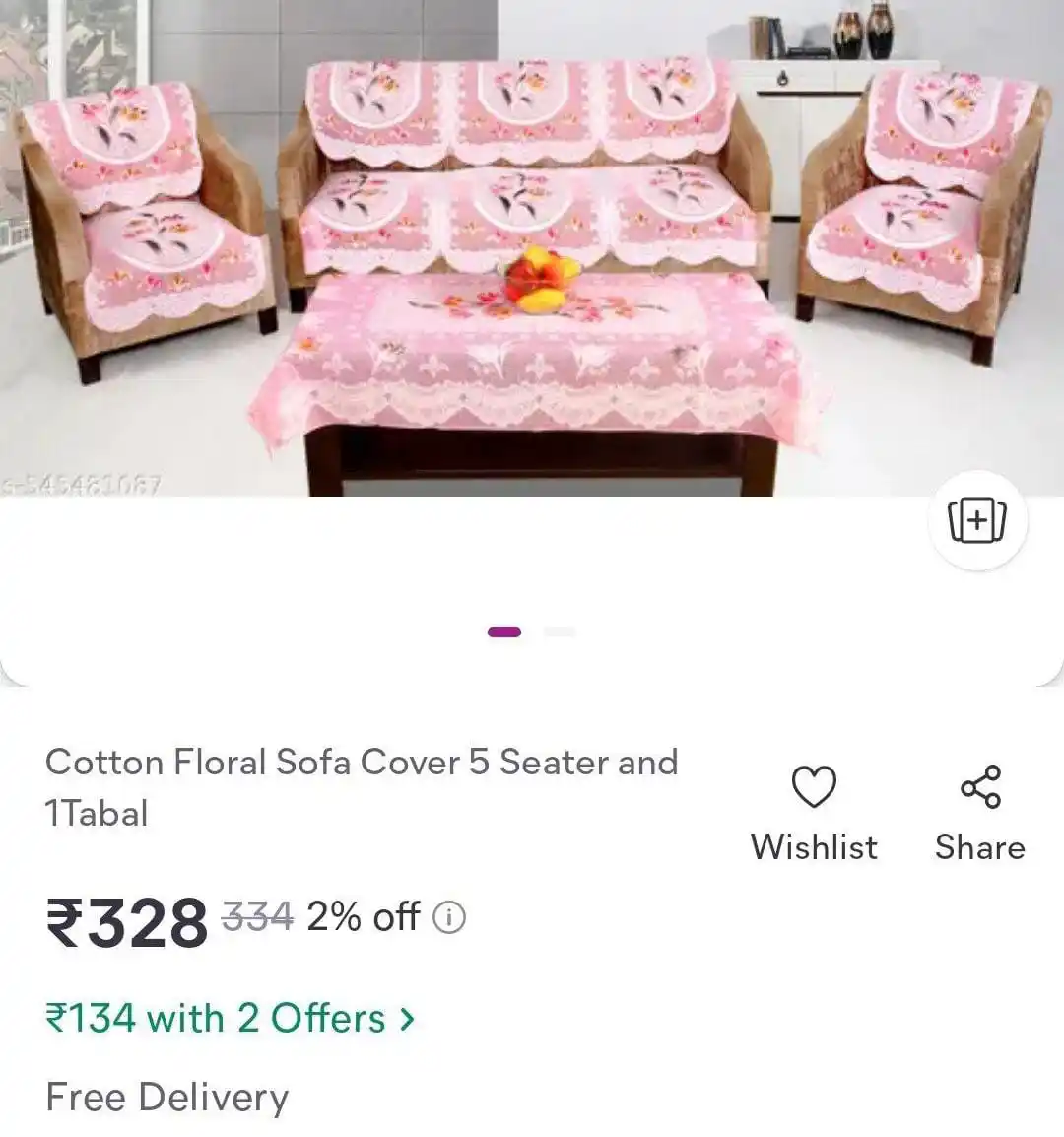
Task: Open the similar products icon
Action: (977, 520)
